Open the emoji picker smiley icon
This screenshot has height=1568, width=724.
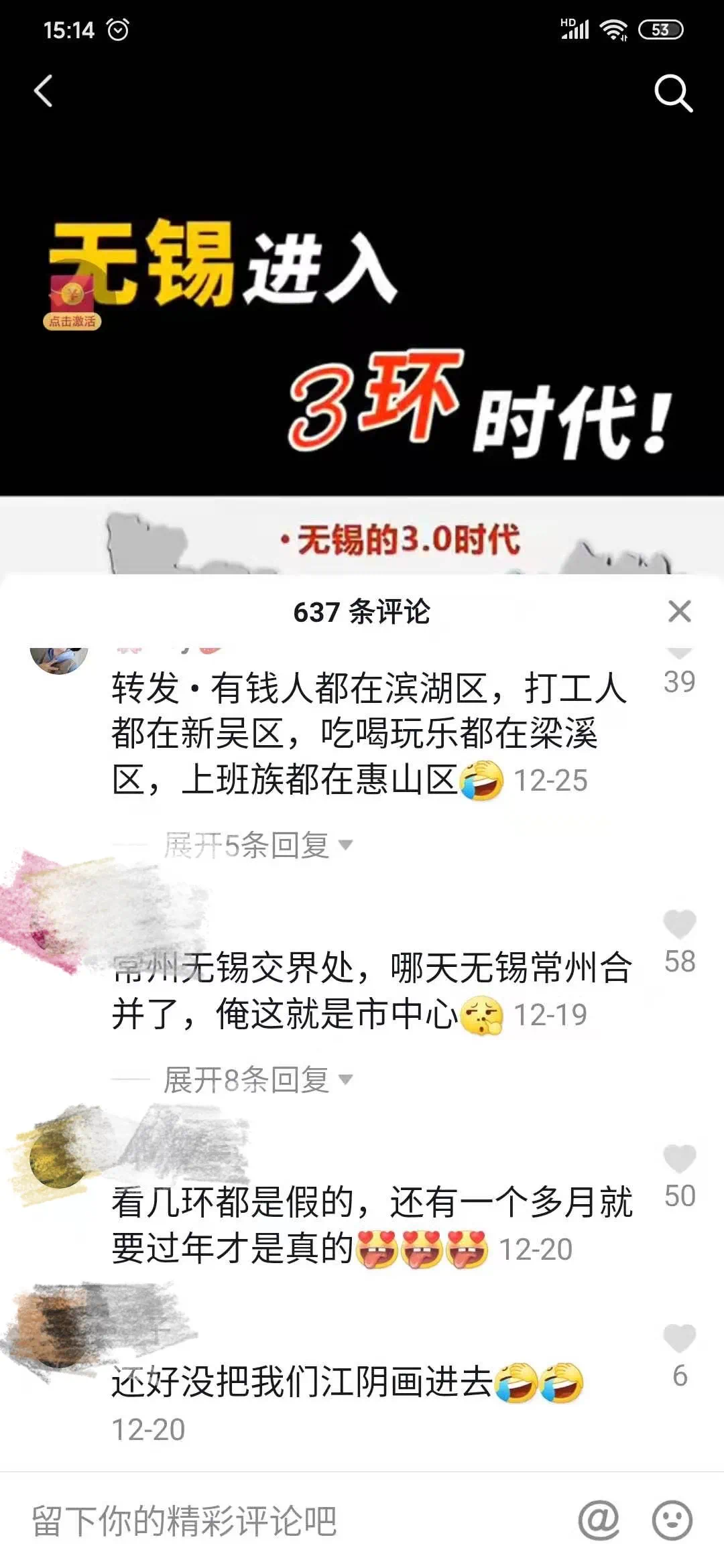[x=672, y=1520]
